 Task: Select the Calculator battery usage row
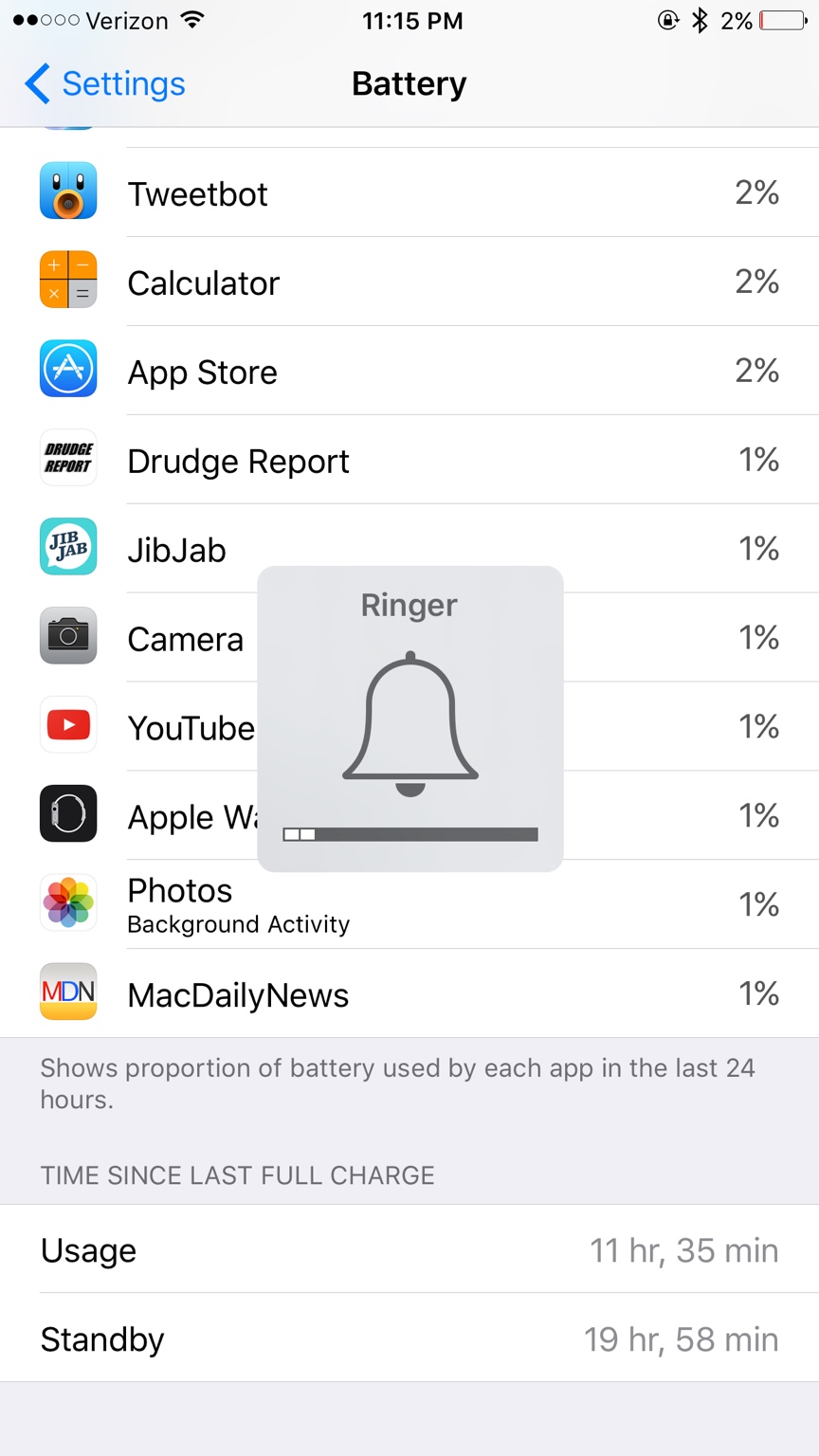409,282
